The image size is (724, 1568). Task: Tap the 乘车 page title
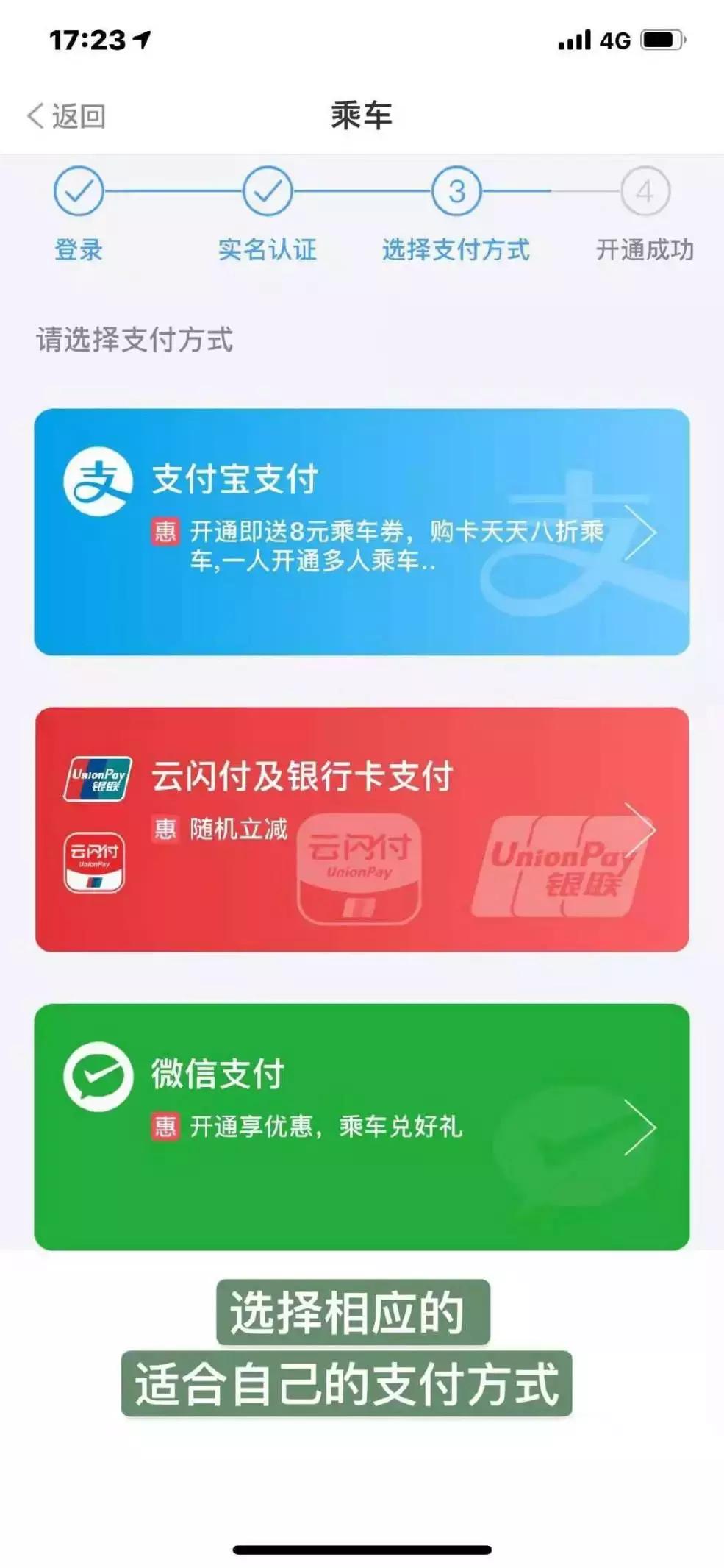tap(362, 114)
